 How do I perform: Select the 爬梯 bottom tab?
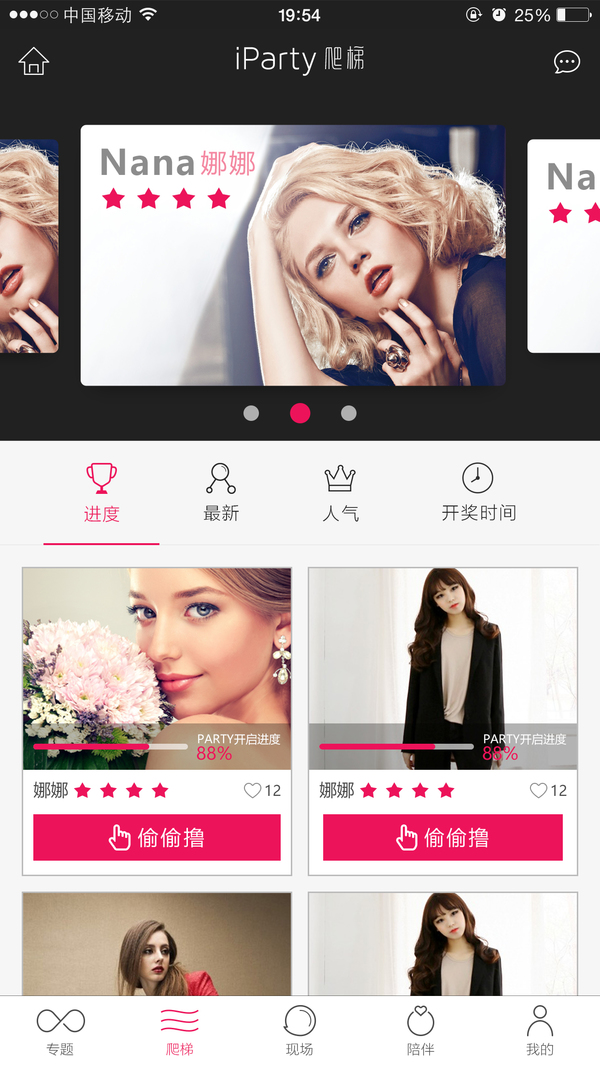click(x=180, y=1031)
